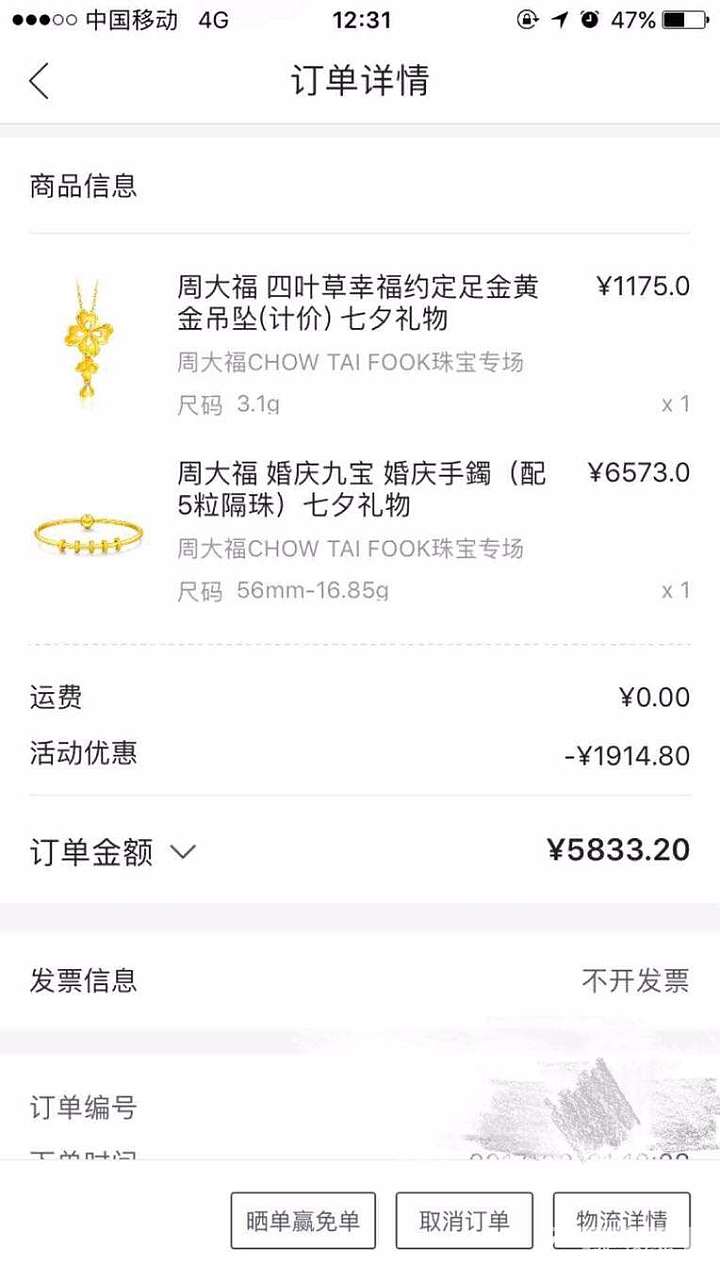Cancel the order with 取消订单

(x=464, y=1220)
